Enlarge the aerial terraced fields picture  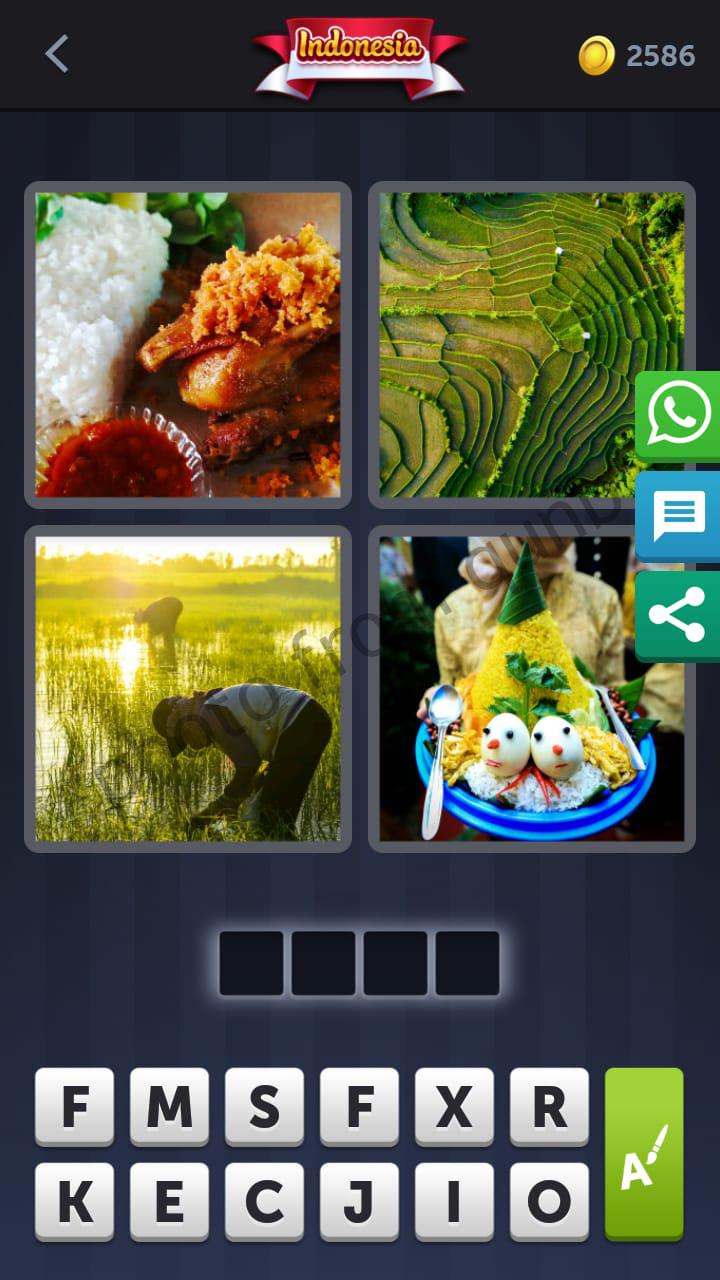pos(531,345)
